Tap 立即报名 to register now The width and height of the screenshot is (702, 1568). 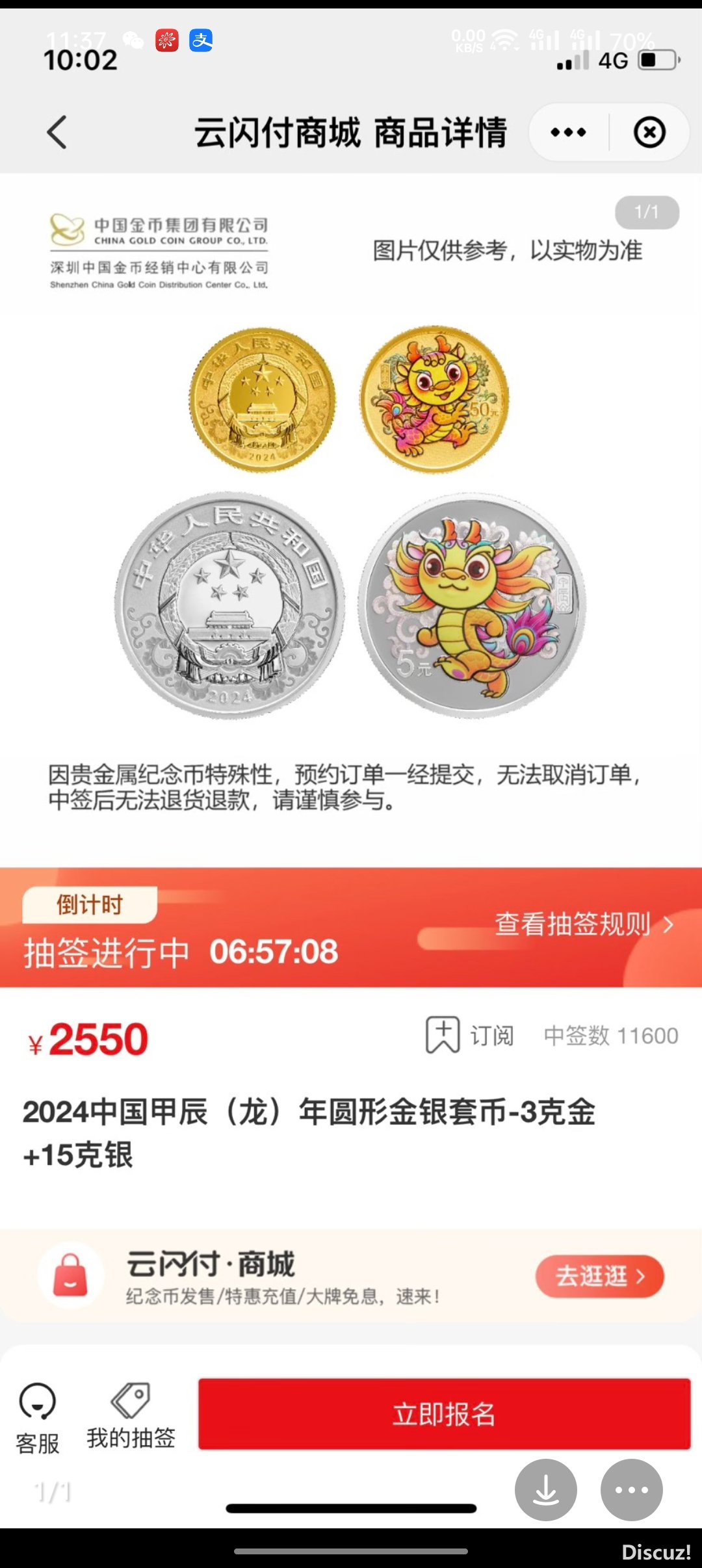pyautogui.click(x=444, y=1415)
